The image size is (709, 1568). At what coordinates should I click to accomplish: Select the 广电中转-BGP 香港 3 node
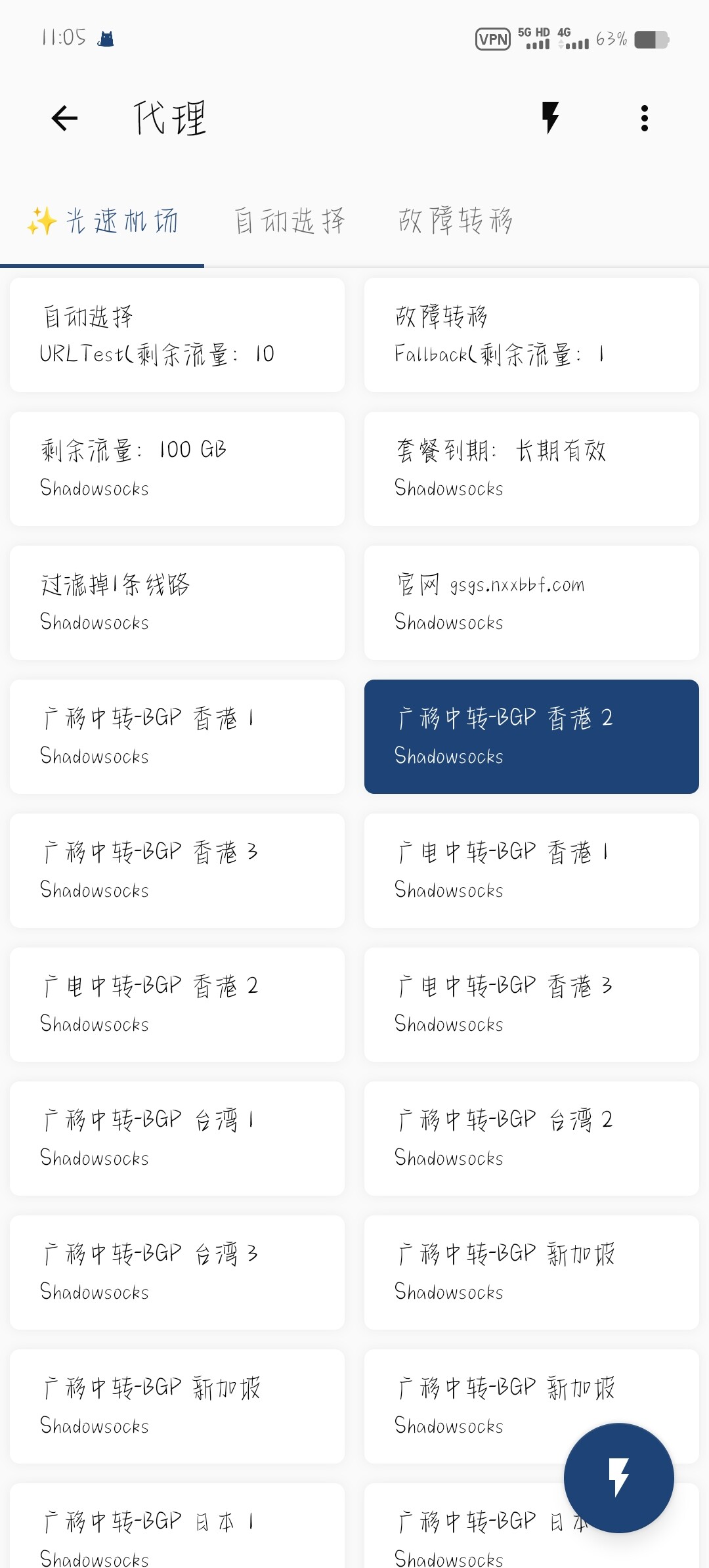click(532, 1005)
